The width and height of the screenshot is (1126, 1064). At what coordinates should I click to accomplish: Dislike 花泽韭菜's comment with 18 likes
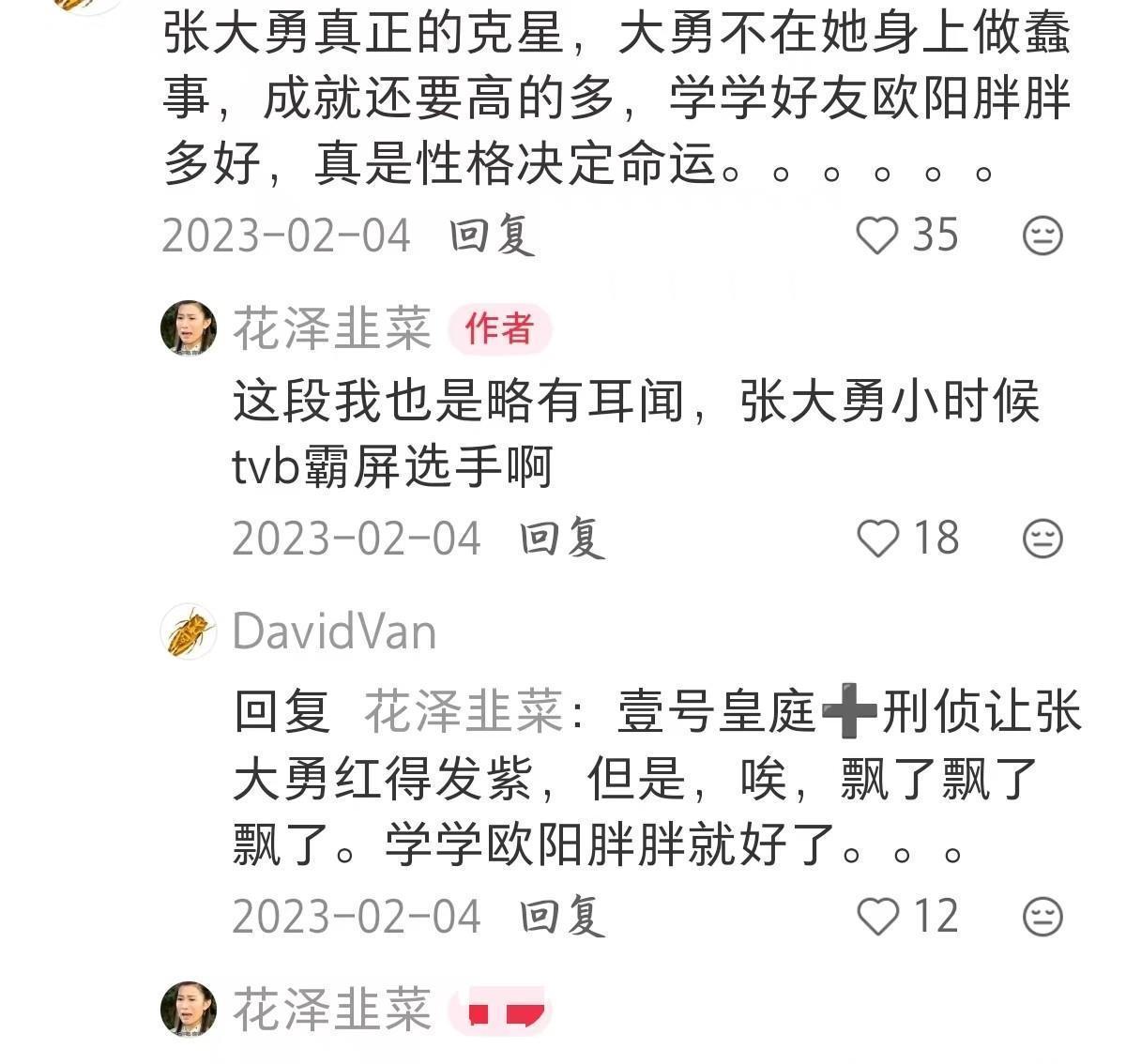click(x=1042, y=539)
